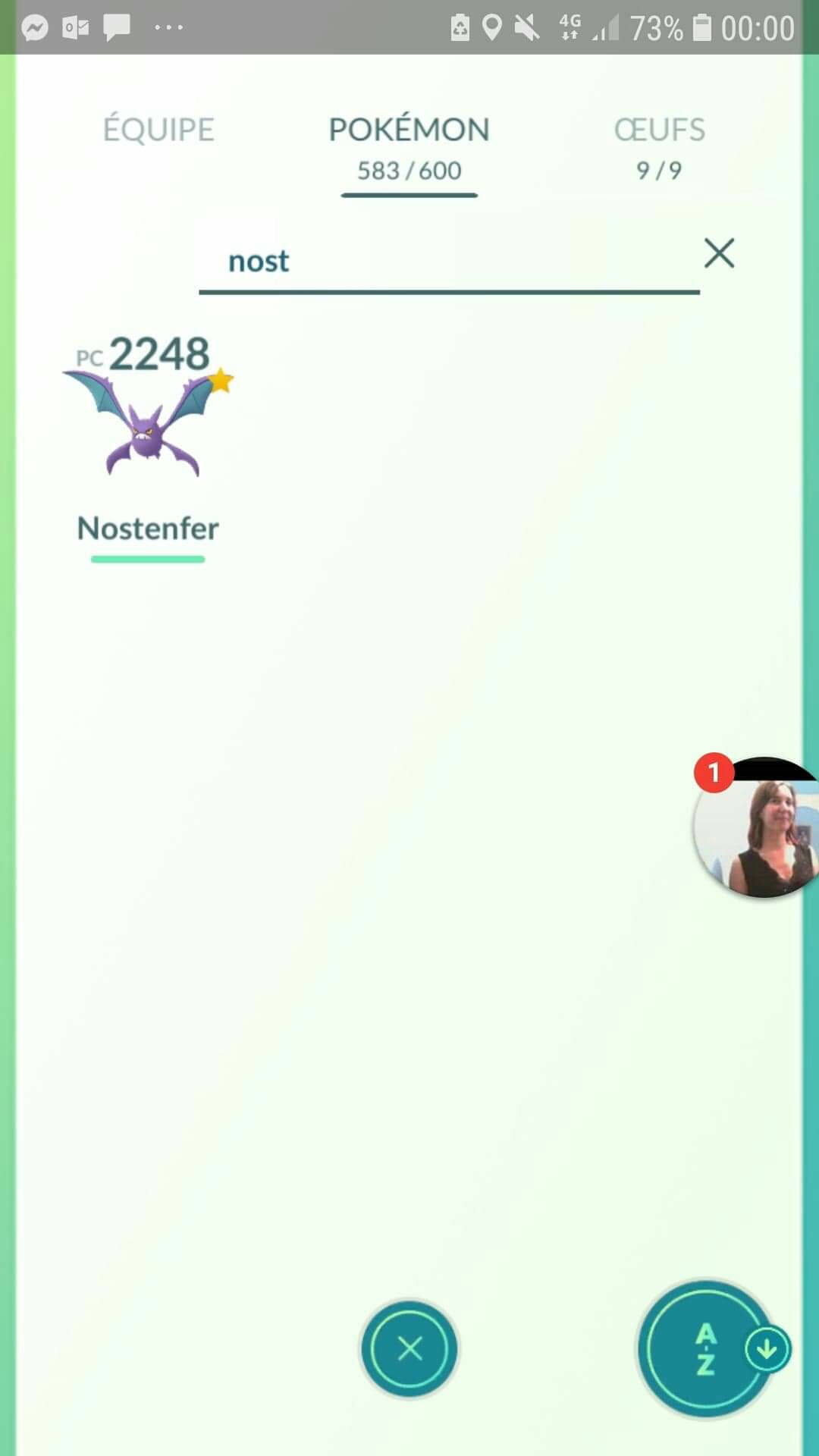819x1456 pixels.
Task: Open the Messenger chat head bubble
Action: click(x=758, y=828)
